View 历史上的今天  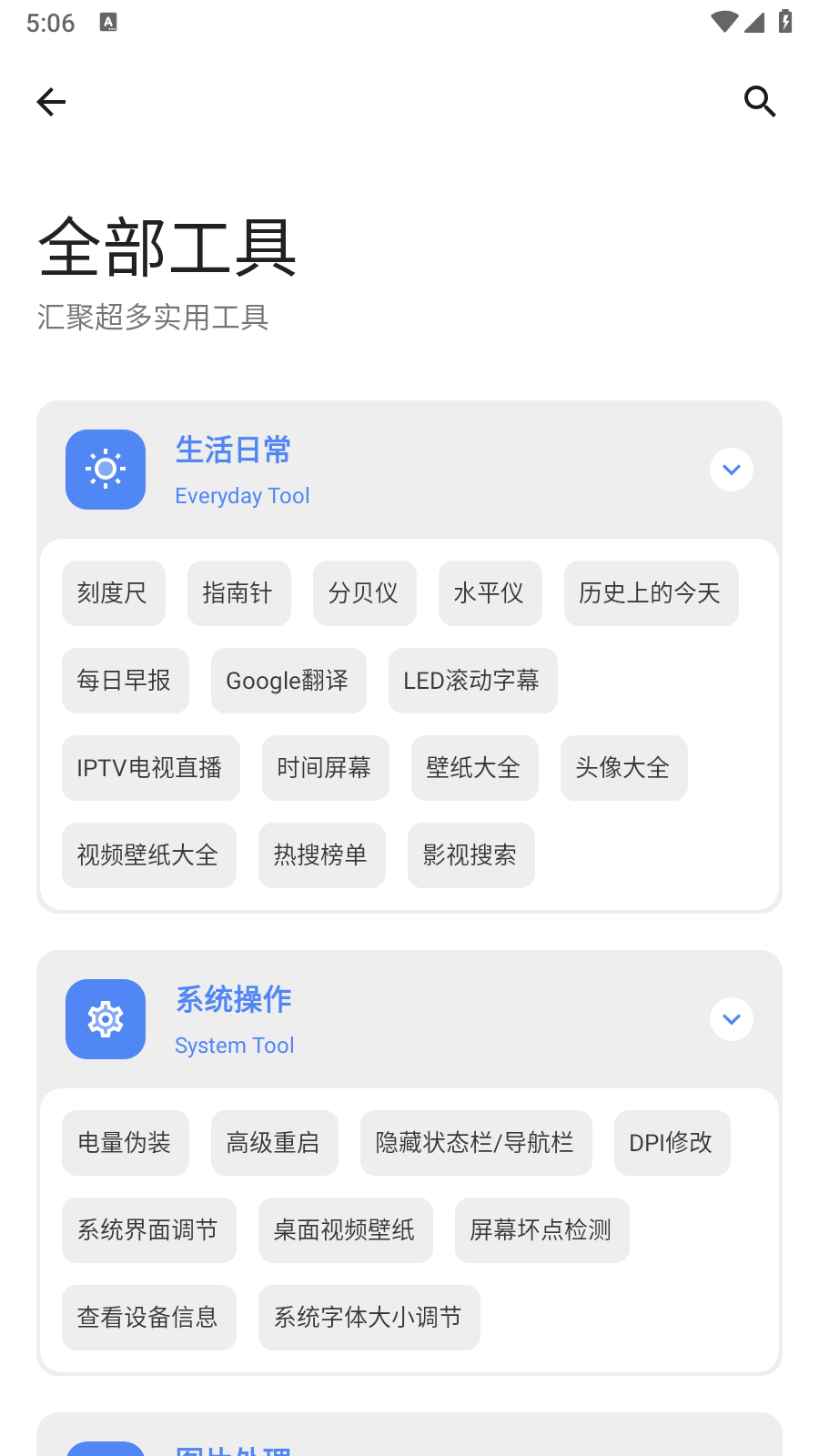(651, 593)
